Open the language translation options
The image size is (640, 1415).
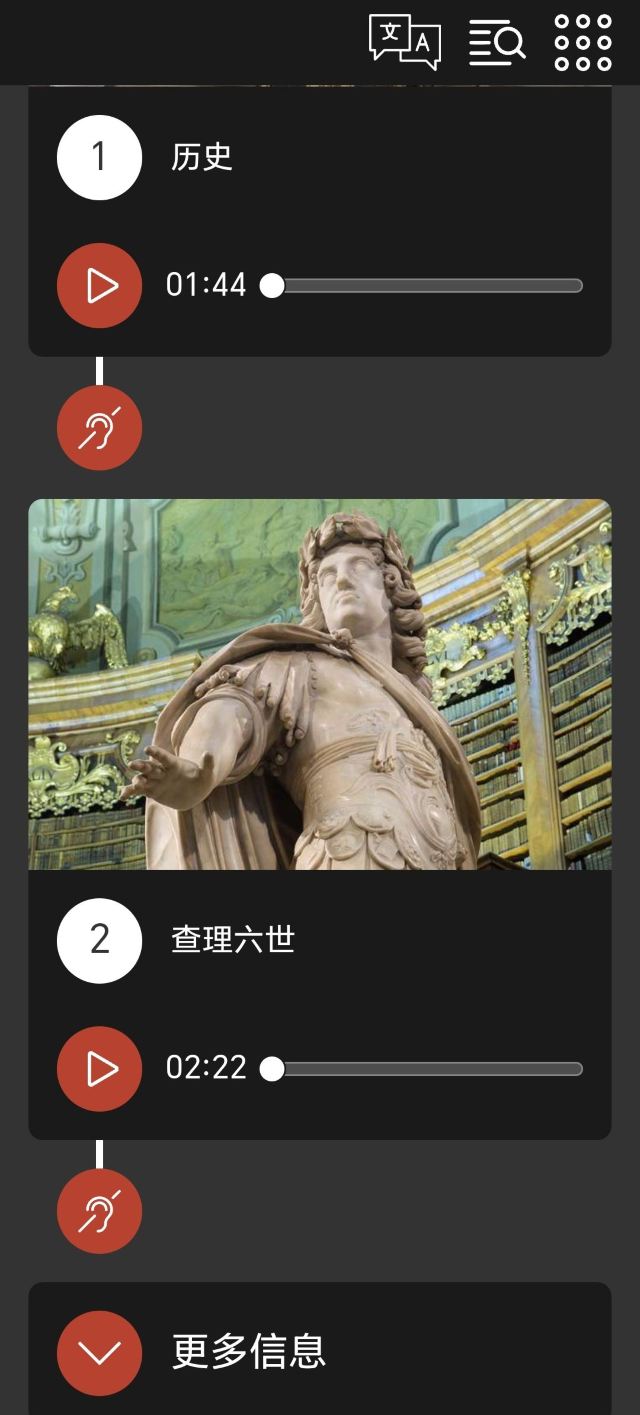point(405,42)
